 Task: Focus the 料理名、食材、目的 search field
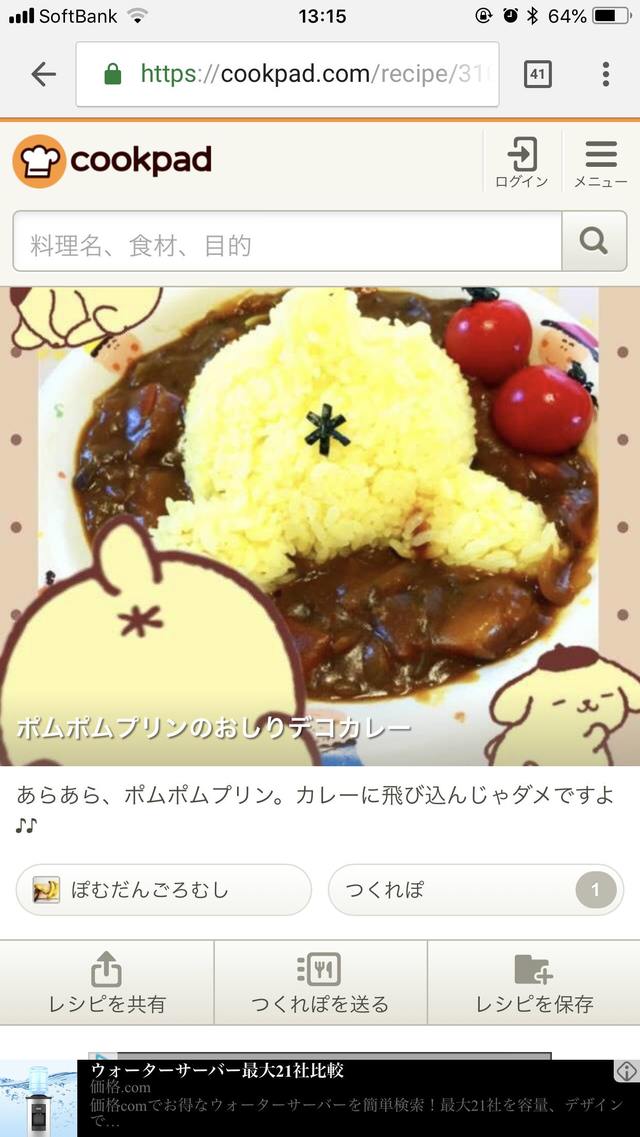[287, 242]
